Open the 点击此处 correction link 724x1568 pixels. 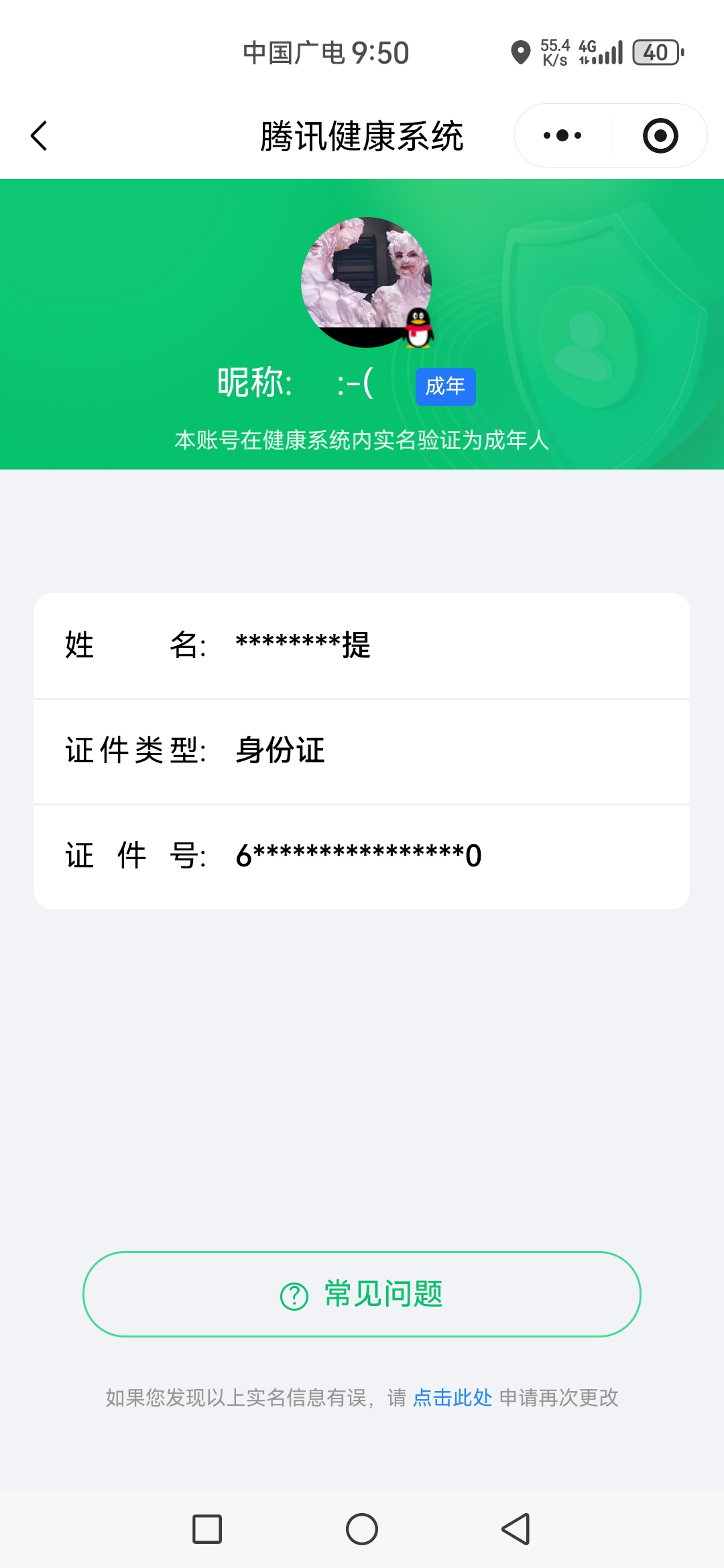(452, 1398)
